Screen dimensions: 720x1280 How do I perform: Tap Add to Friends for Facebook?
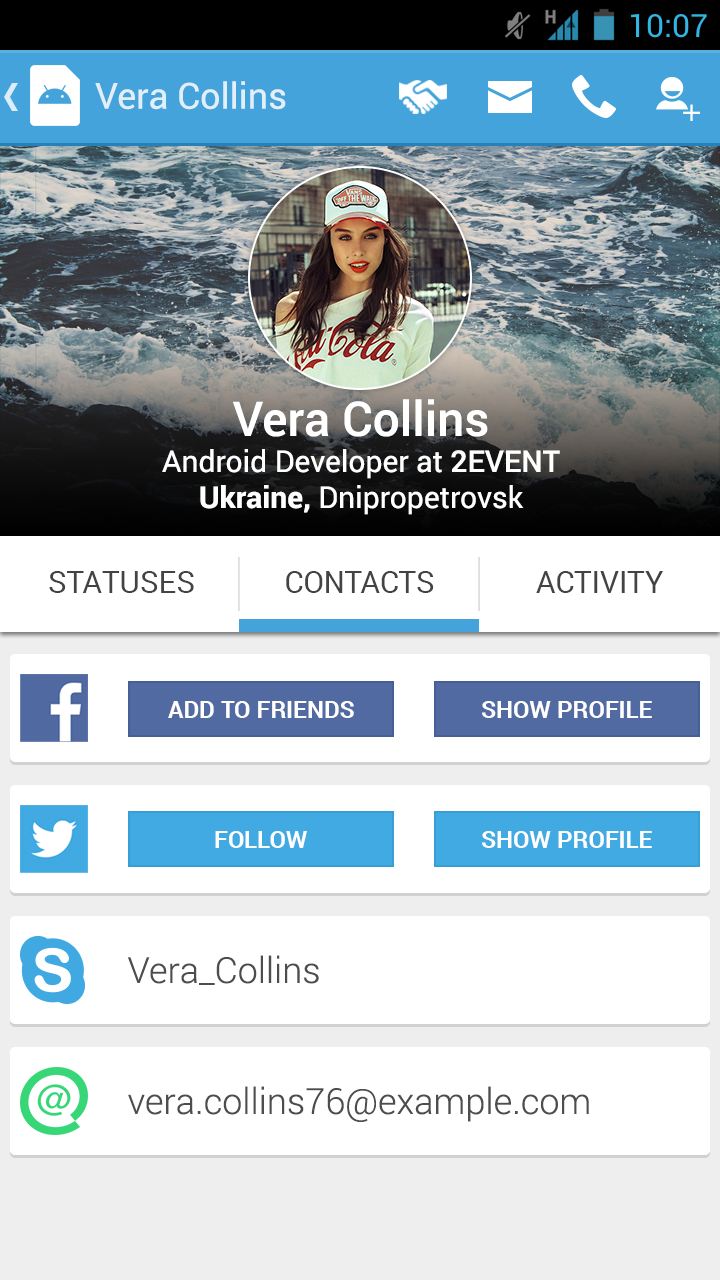click(x=261, y=709)
